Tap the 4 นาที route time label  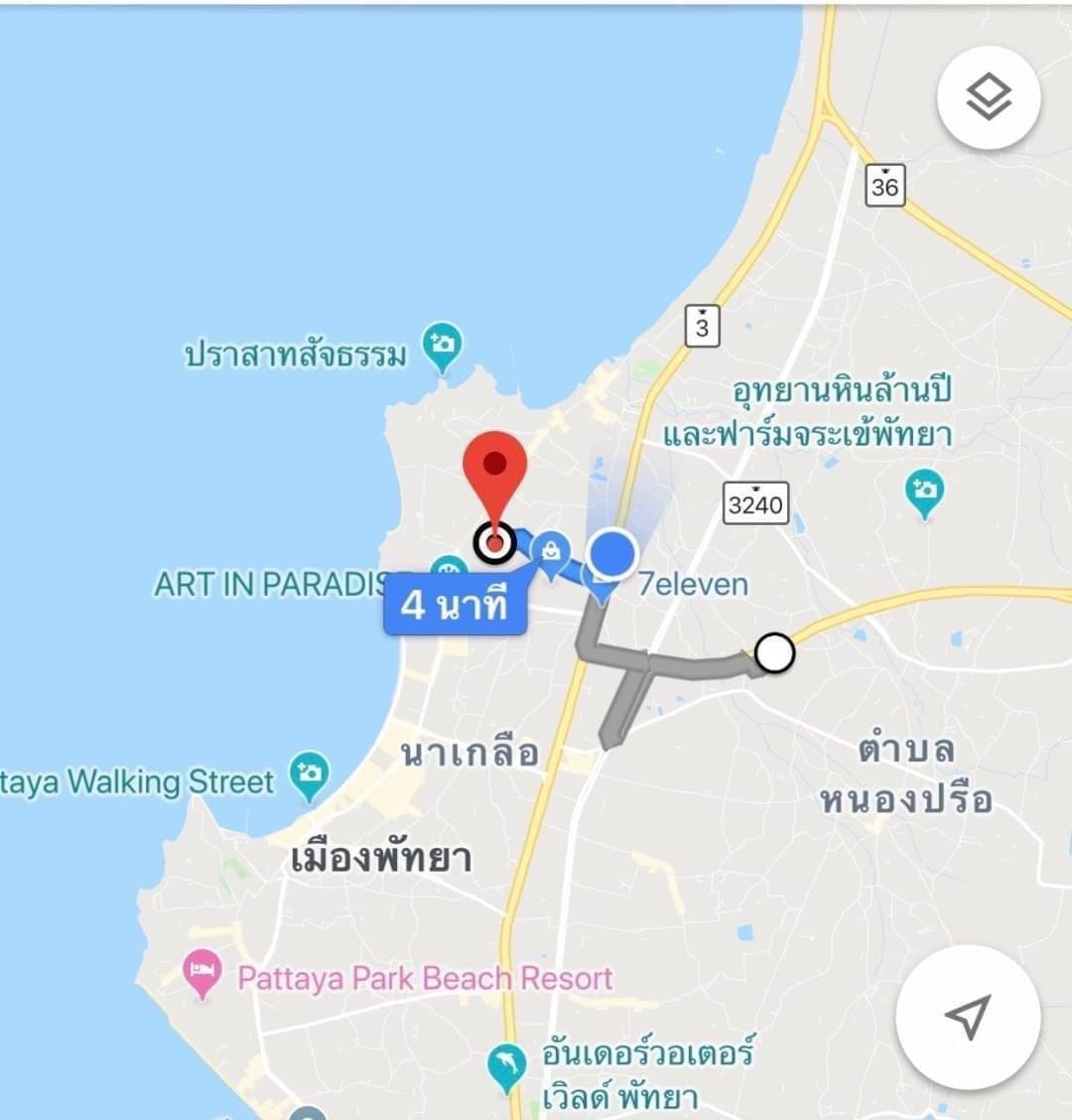(455, 605)
